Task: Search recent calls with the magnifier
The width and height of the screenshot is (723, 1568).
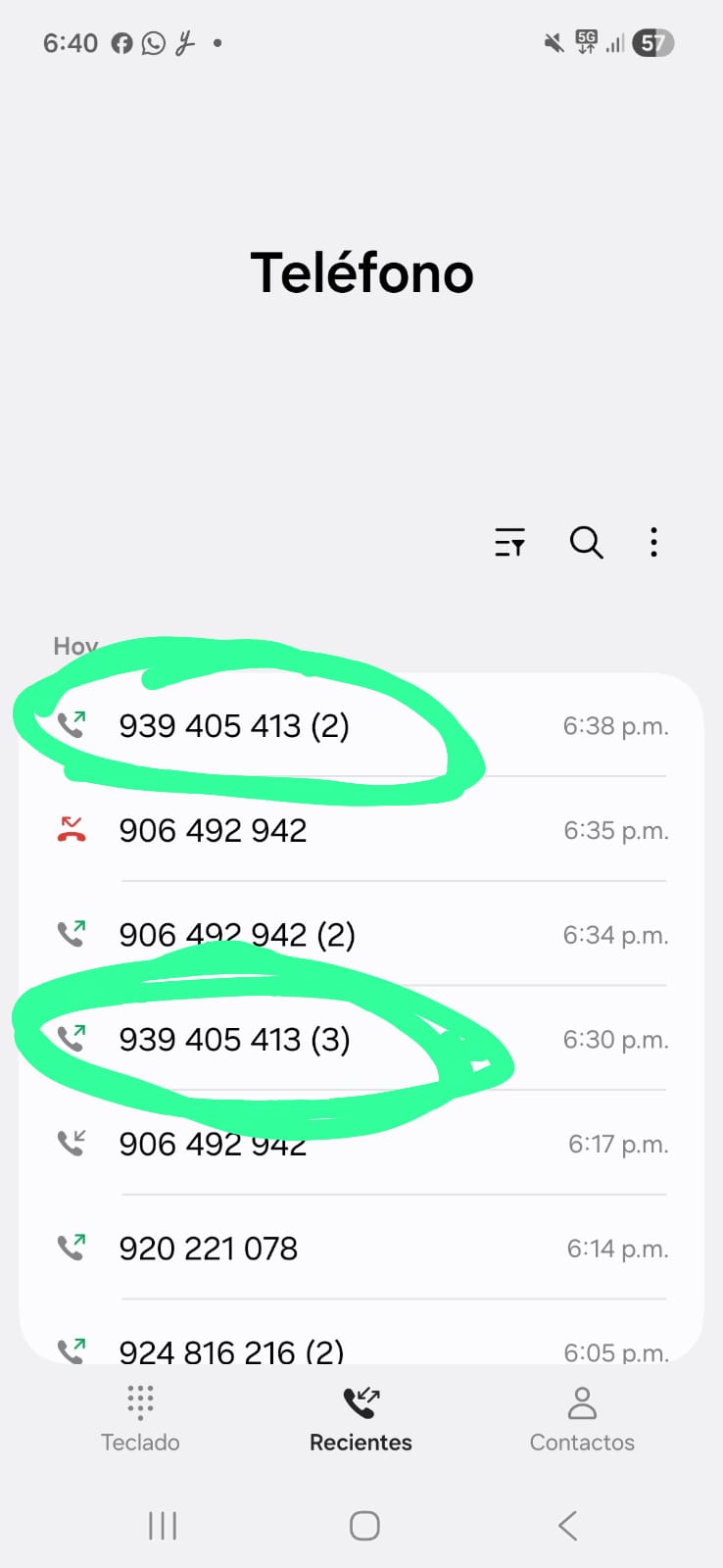Action: [586, 542]
